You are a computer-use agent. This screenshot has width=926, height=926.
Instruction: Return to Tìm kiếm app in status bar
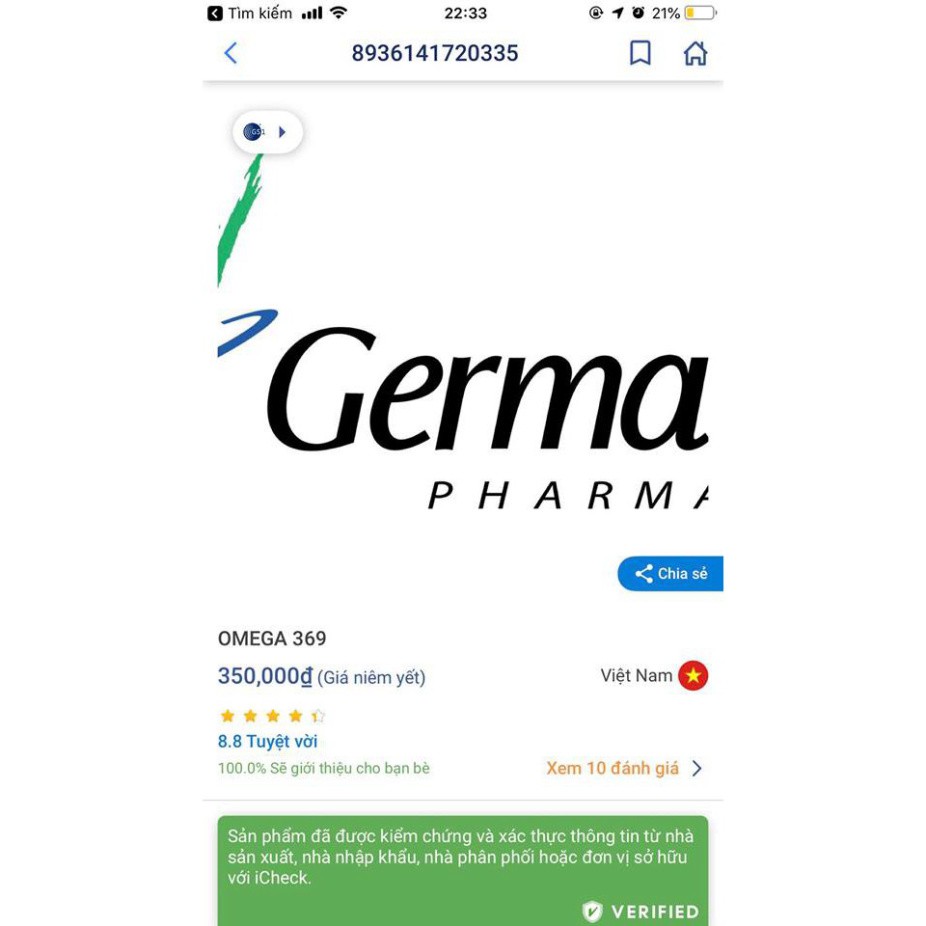point(250,13)
